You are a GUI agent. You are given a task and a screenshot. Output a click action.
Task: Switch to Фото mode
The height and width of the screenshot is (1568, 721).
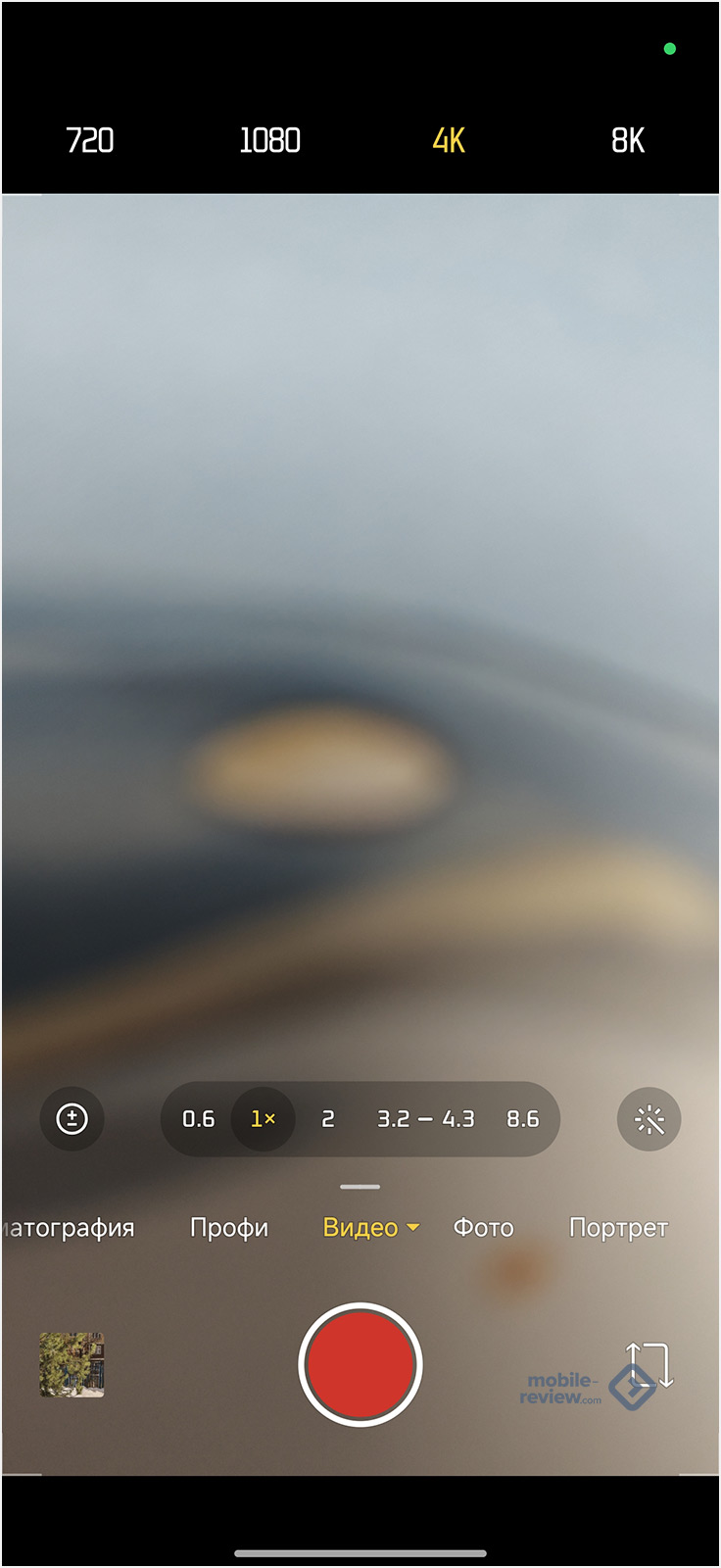tap(483, 1228)
